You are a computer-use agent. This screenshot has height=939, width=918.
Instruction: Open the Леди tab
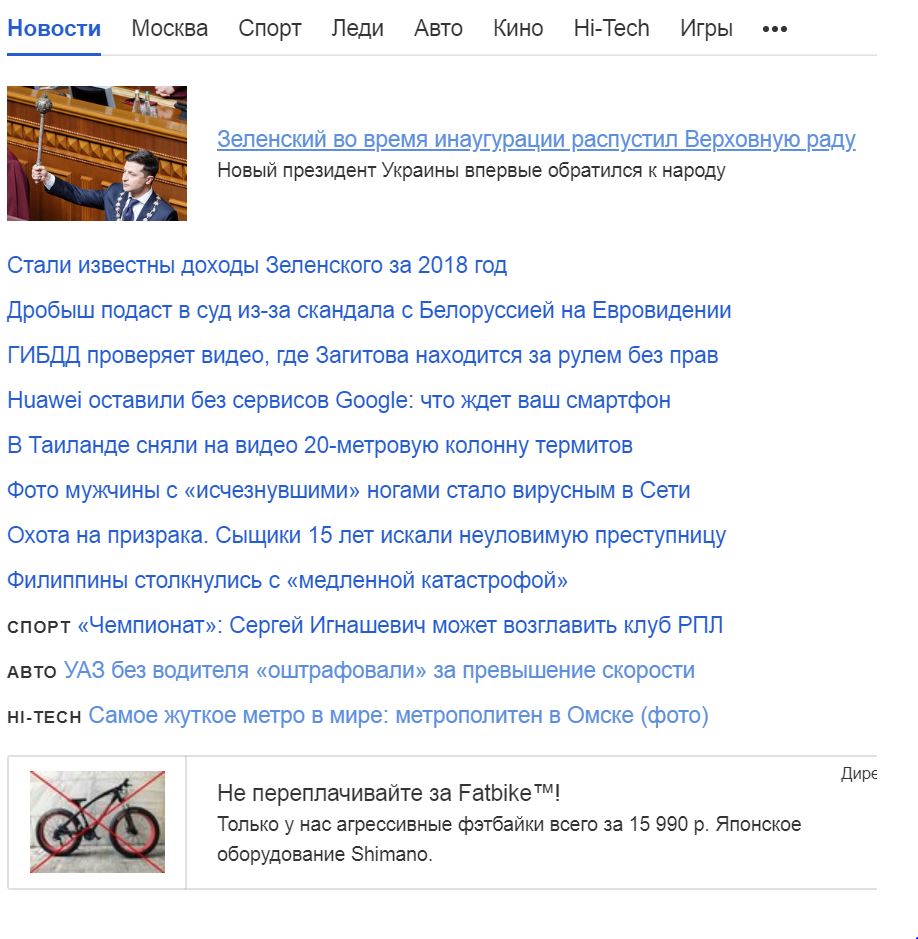pyautogui.click(x=357, y=29)
